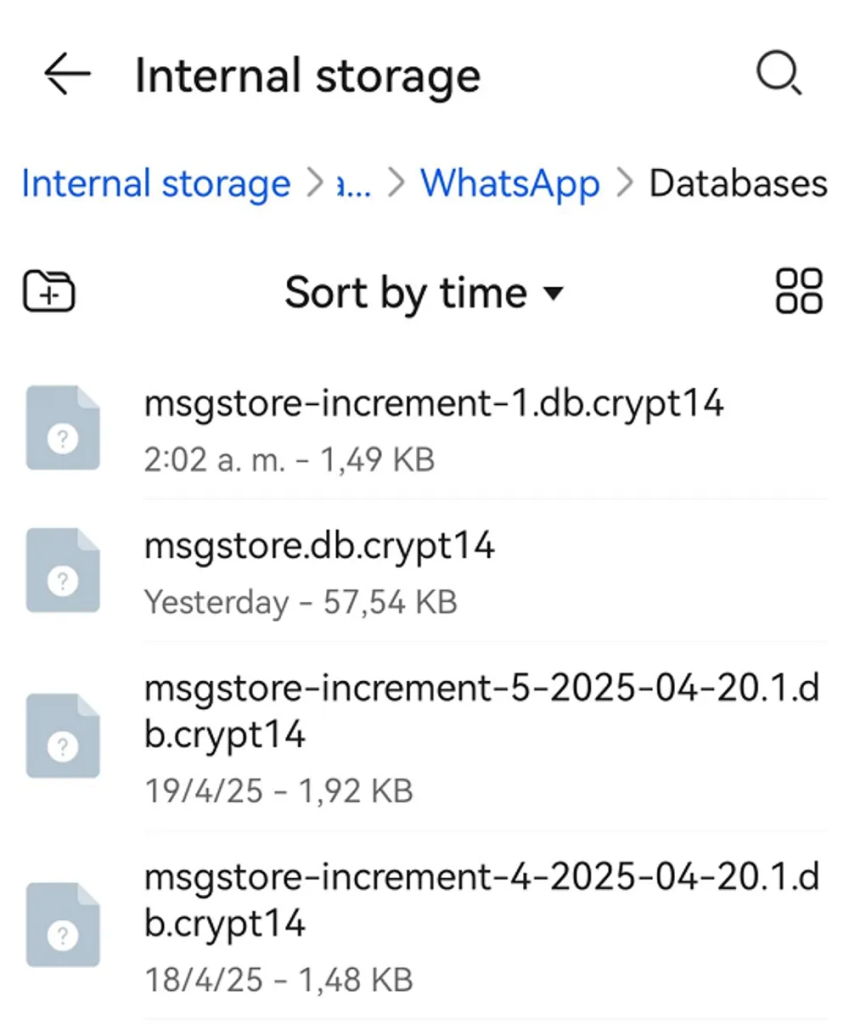
Task: Switch to grid view layout
Action: (x=798, y=291)
